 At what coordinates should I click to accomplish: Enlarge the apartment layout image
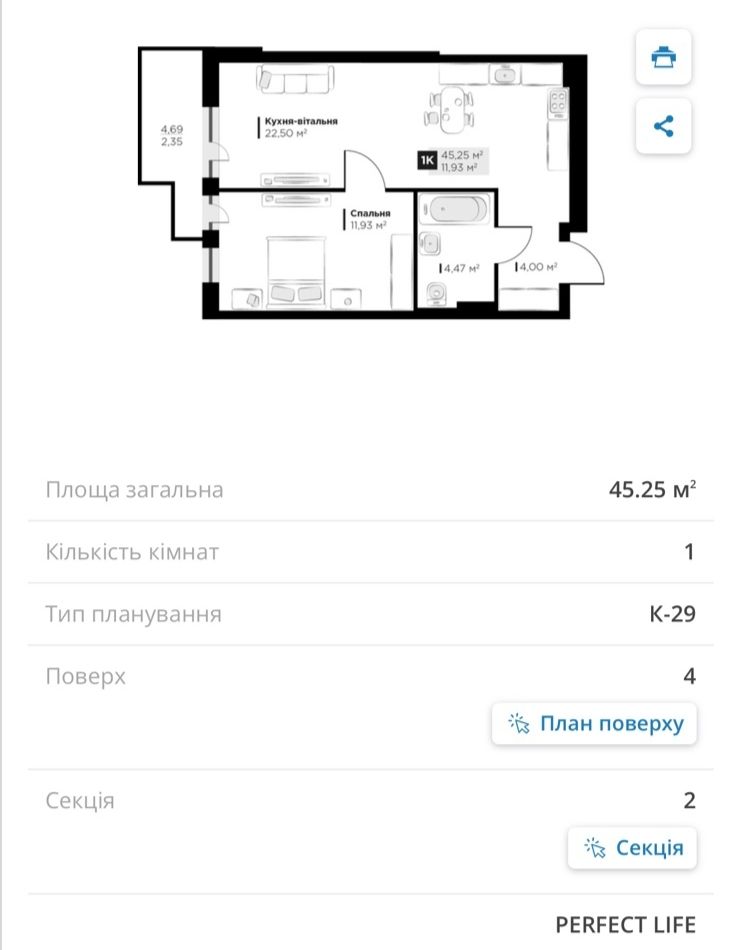click(x=370, y=180)
